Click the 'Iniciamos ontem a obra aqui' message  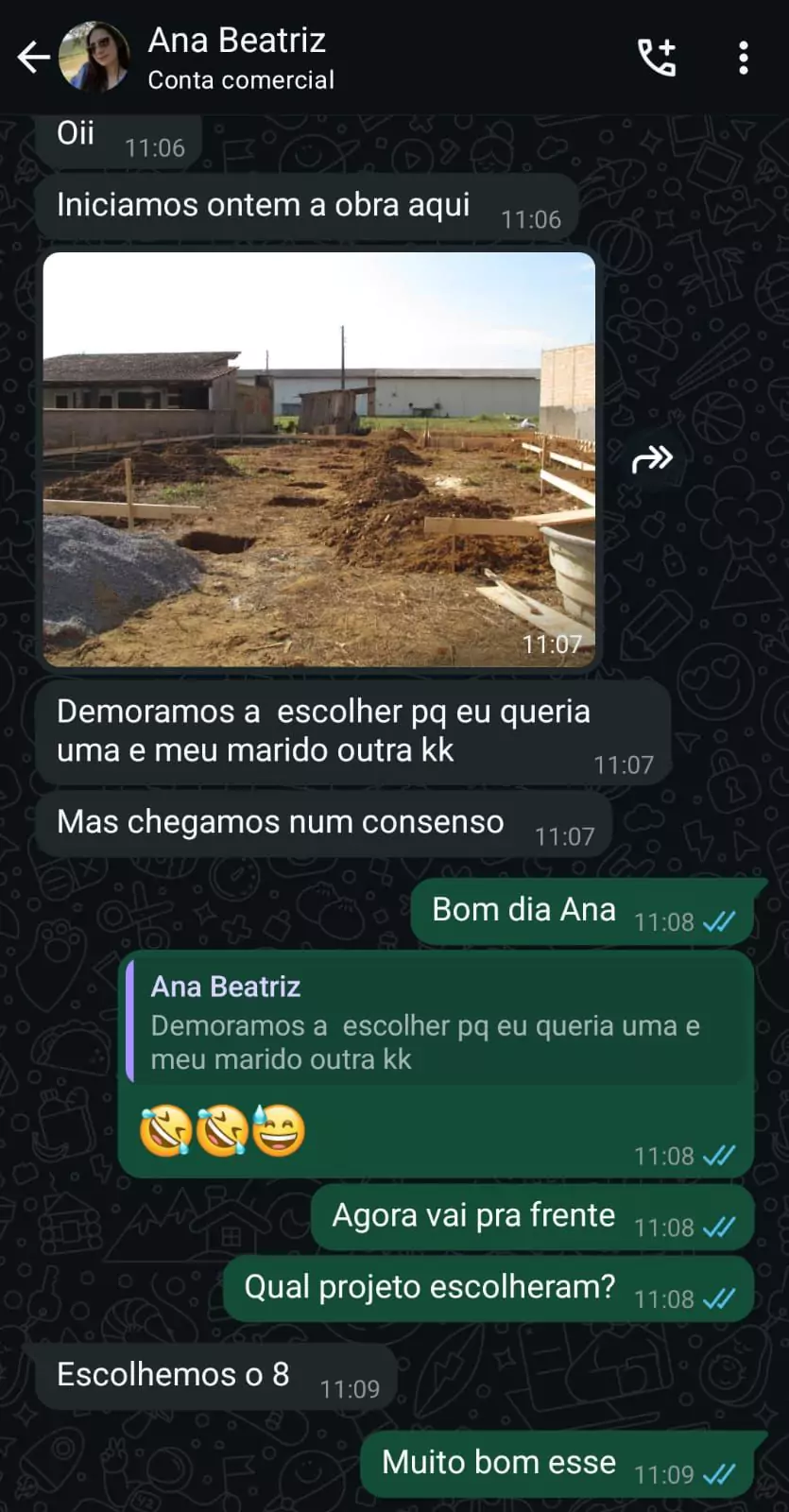tap(265, 205)
